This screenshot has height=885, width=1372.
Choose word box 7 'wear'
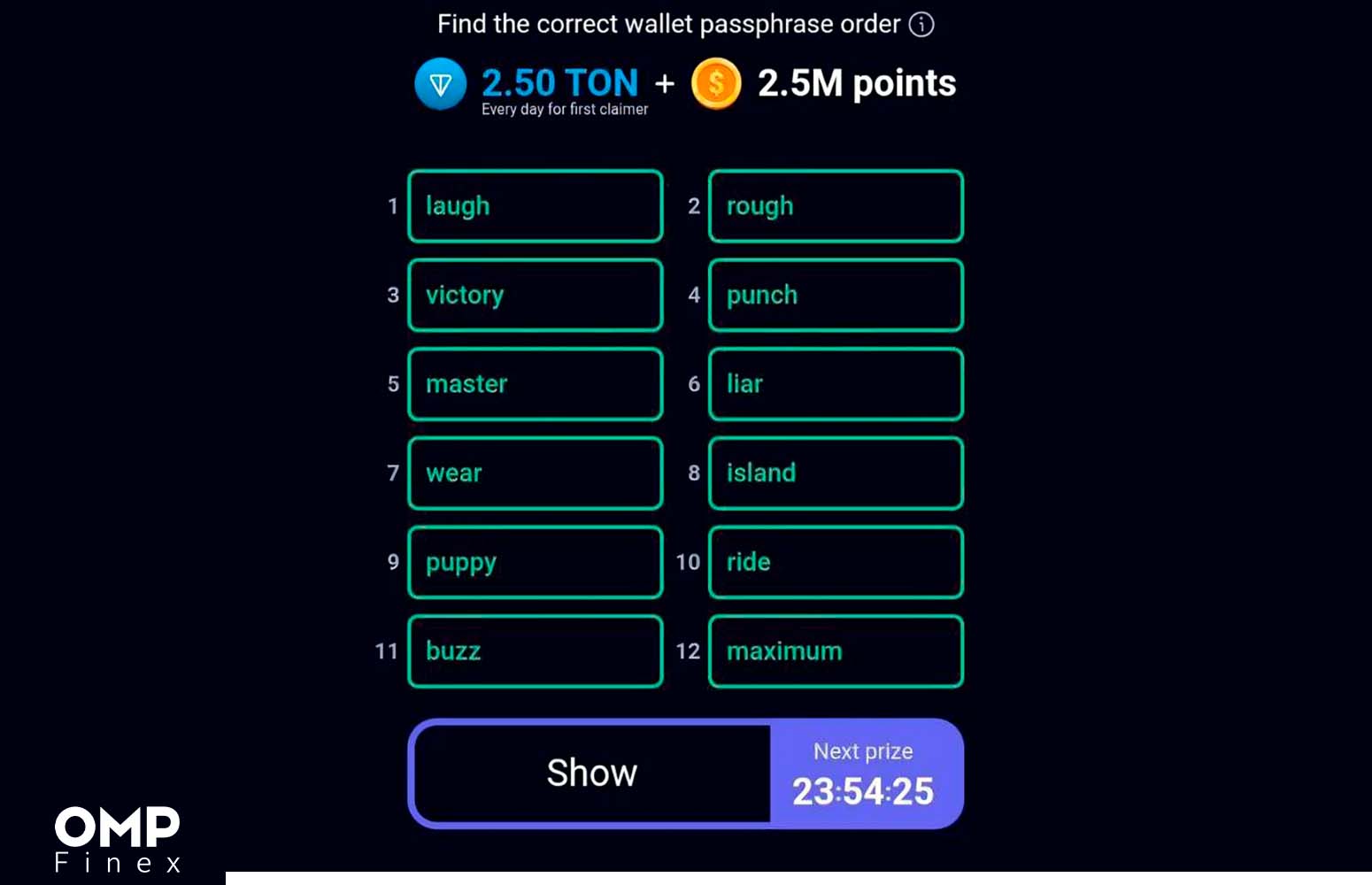click(x=535, y=473)
